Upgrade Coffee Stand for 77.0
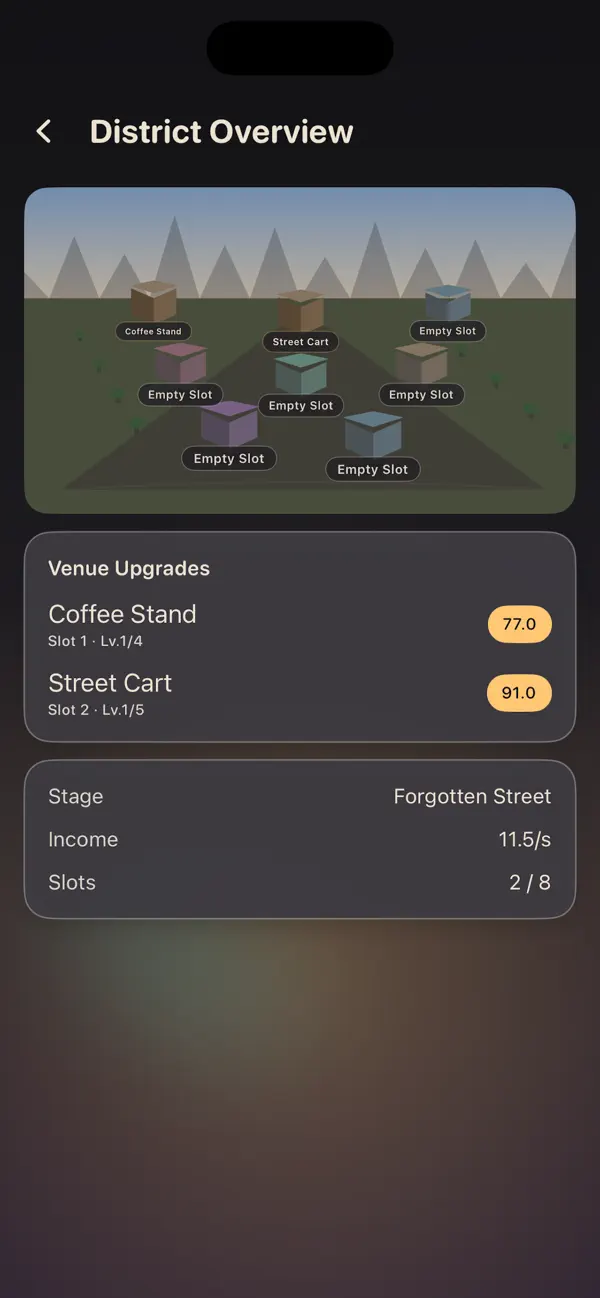 [x=519, y=624]
